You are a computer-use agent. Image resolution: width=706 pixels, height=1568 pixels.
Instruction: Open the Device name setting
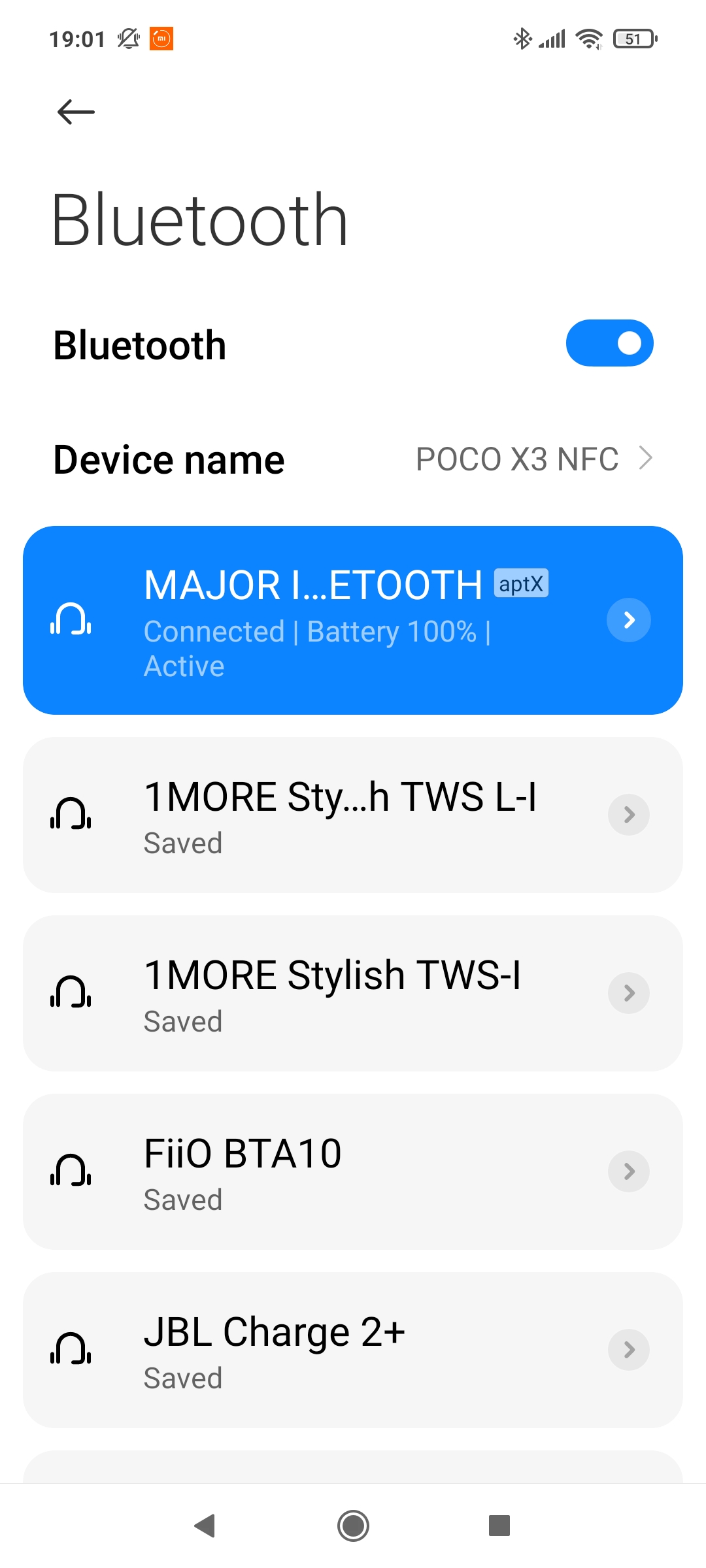tap(353, 459)
